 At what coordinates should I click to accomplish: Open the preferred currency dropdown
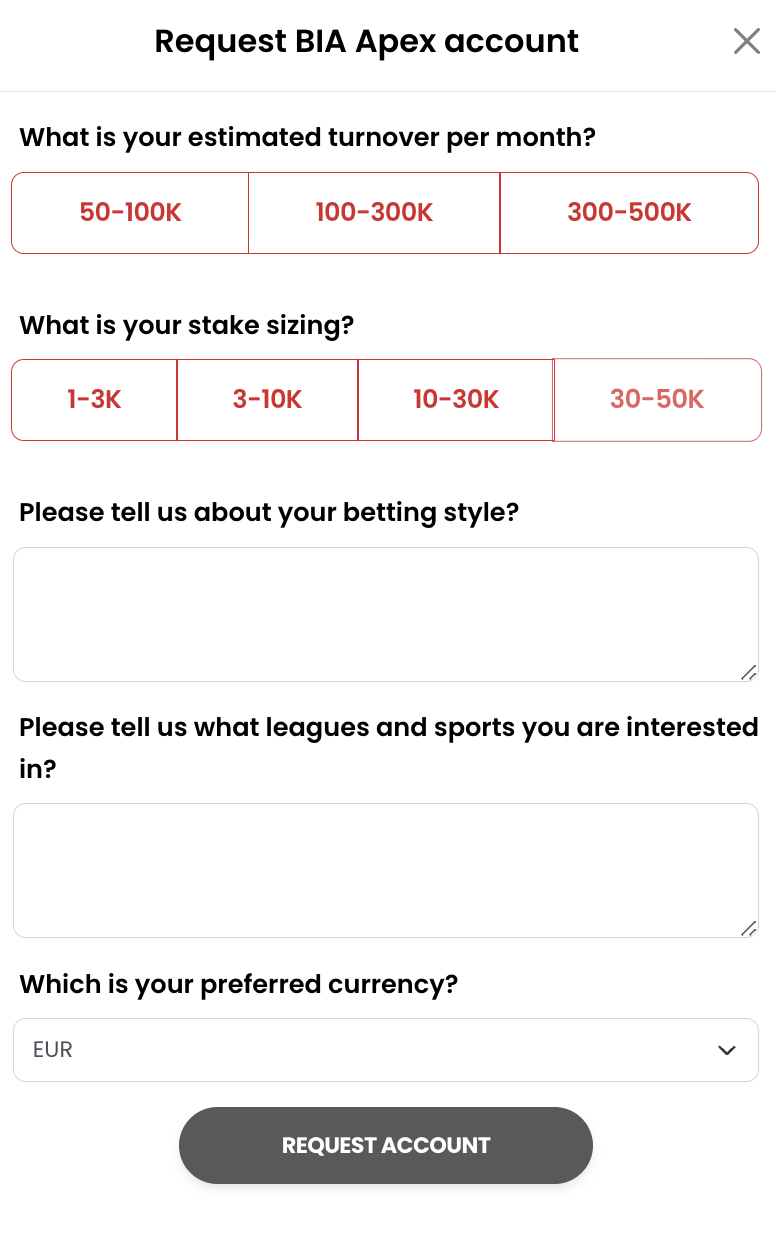[x=385, y=1050]
